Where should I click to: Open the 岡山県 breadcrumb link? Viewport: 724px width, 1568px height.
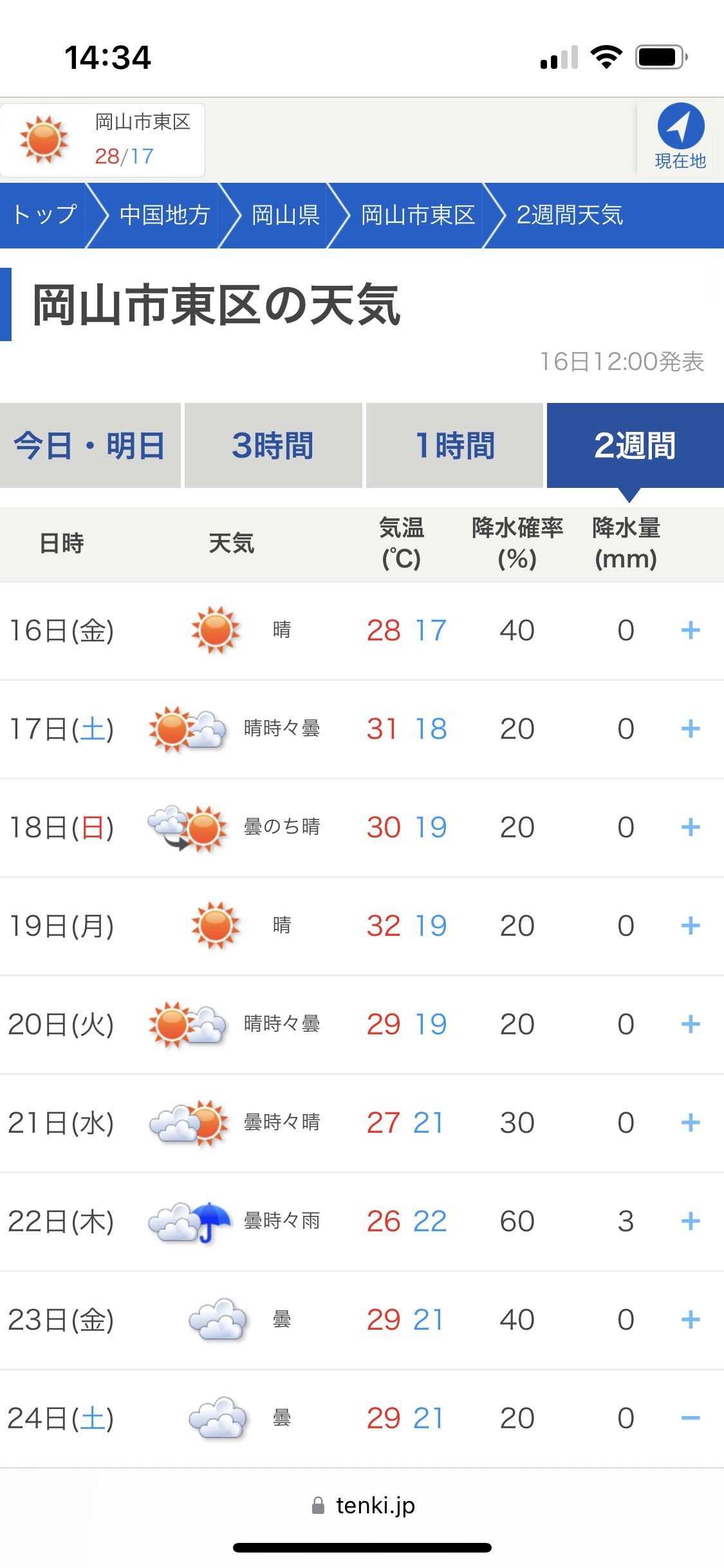(x=285, y=215)
